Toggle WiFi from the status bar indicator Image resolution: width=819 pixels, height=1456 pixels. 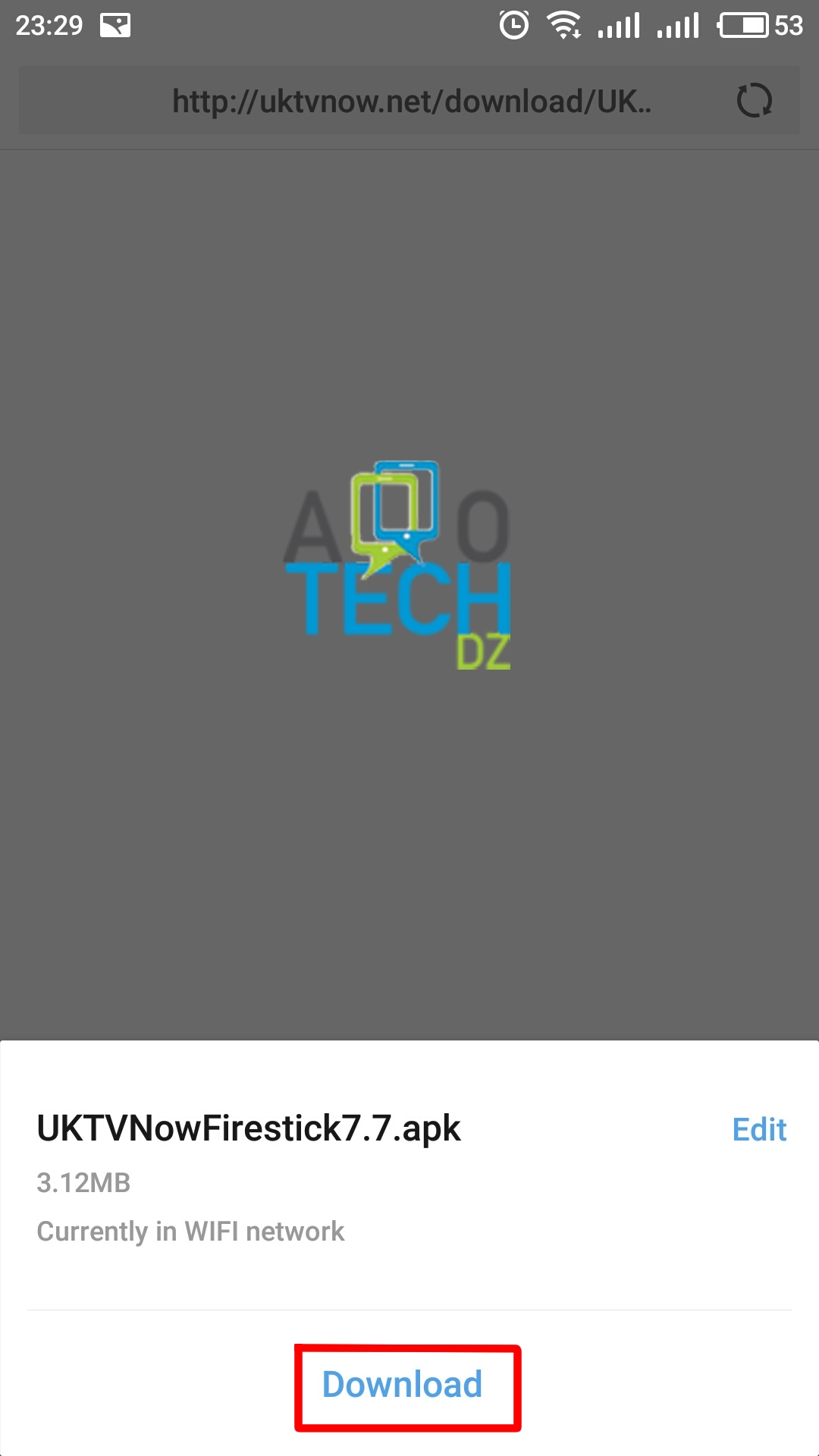tap(561, 24)
